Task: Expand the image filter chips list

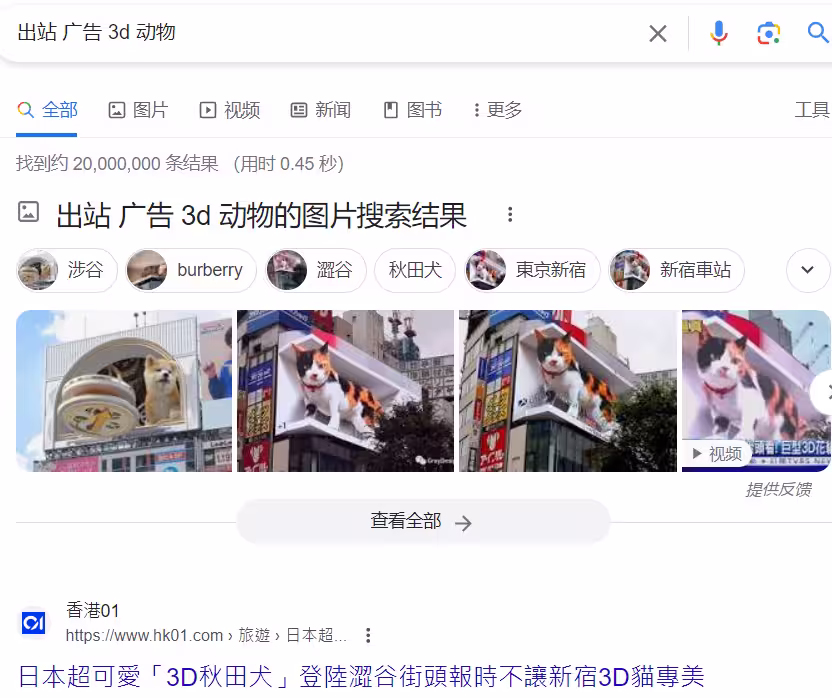Action: (x=807, y=270)
